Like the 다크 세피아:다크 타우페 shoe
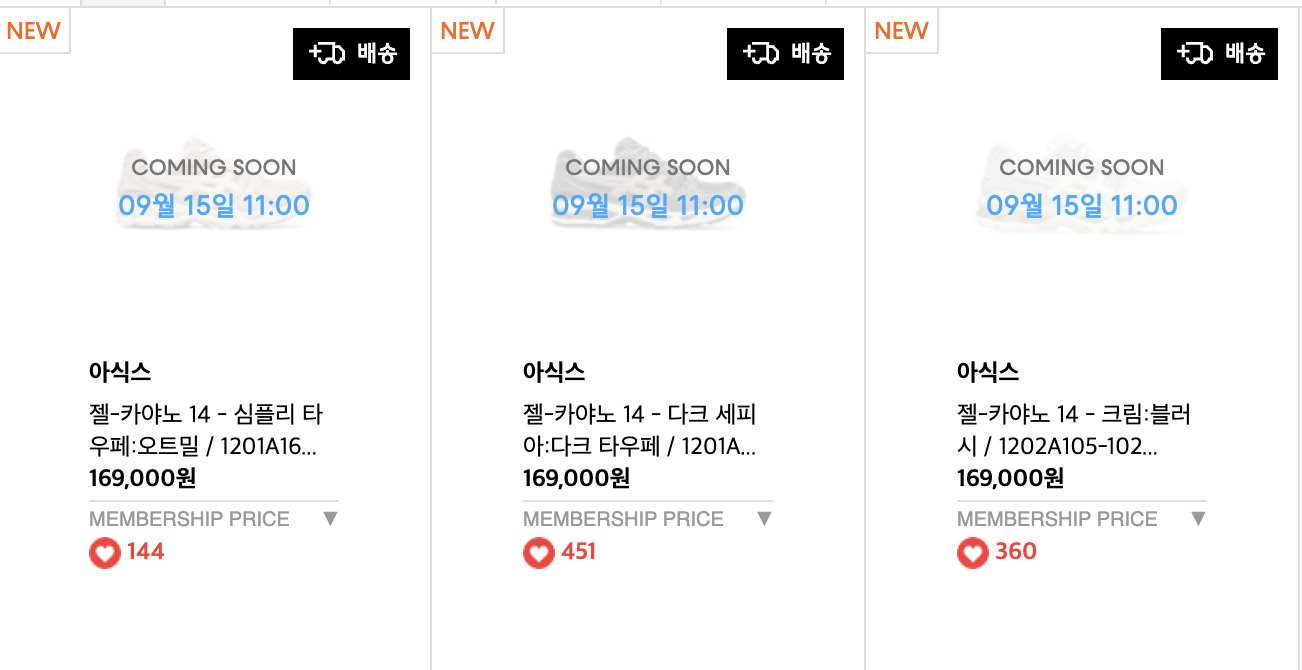Screen dimensions: 1302x670 [x=539, y=552]
